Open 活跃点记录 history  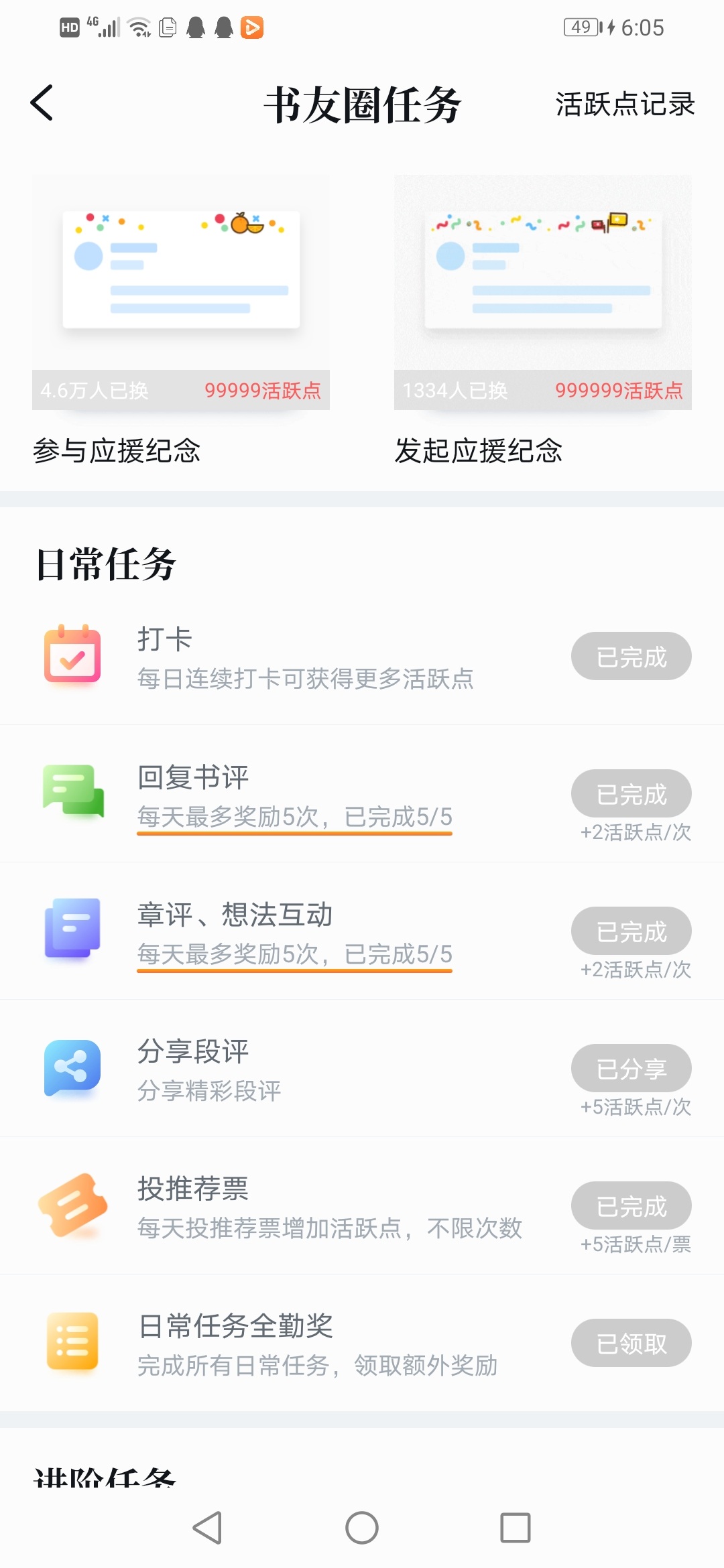pos(625,105)
